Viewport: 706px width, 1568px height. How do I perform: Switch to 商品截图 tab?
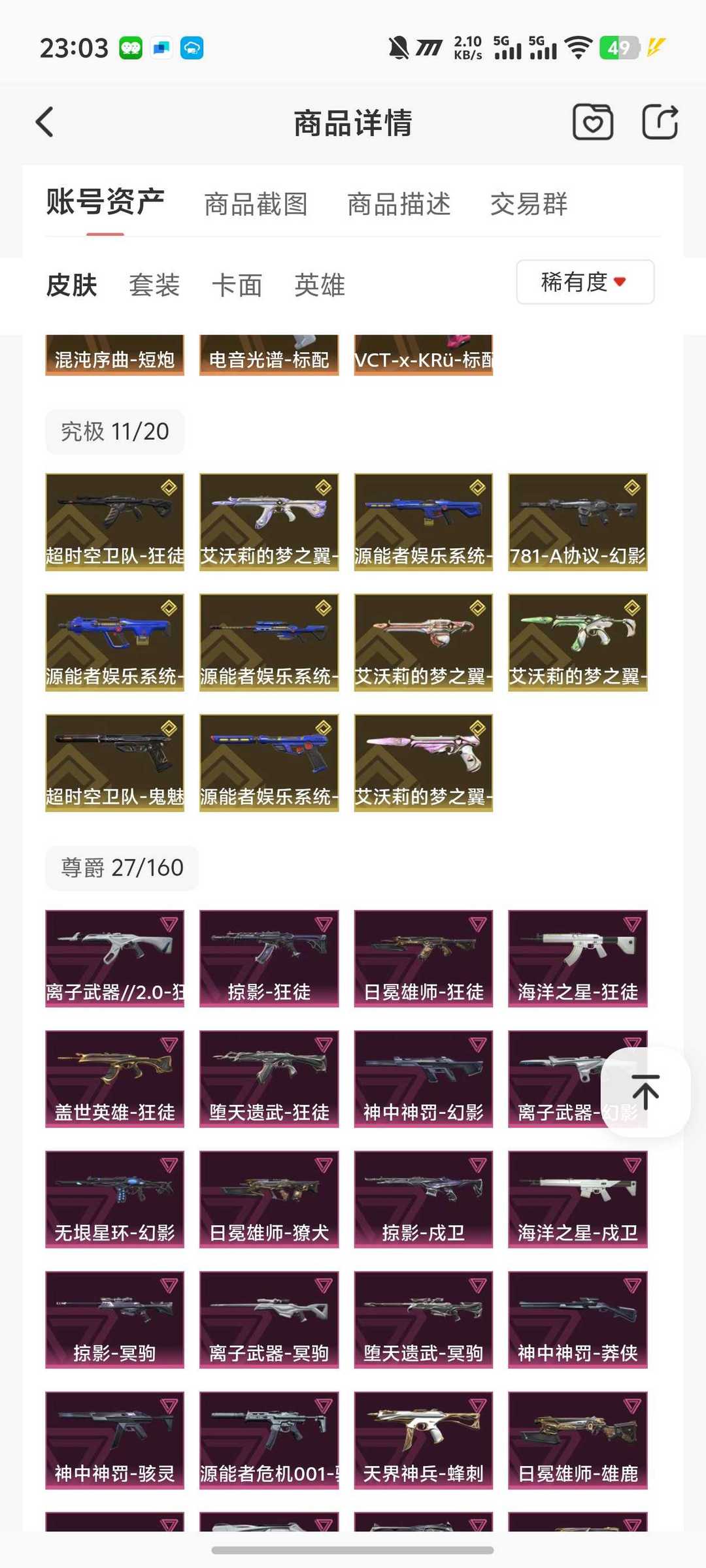tap(256, 204)
